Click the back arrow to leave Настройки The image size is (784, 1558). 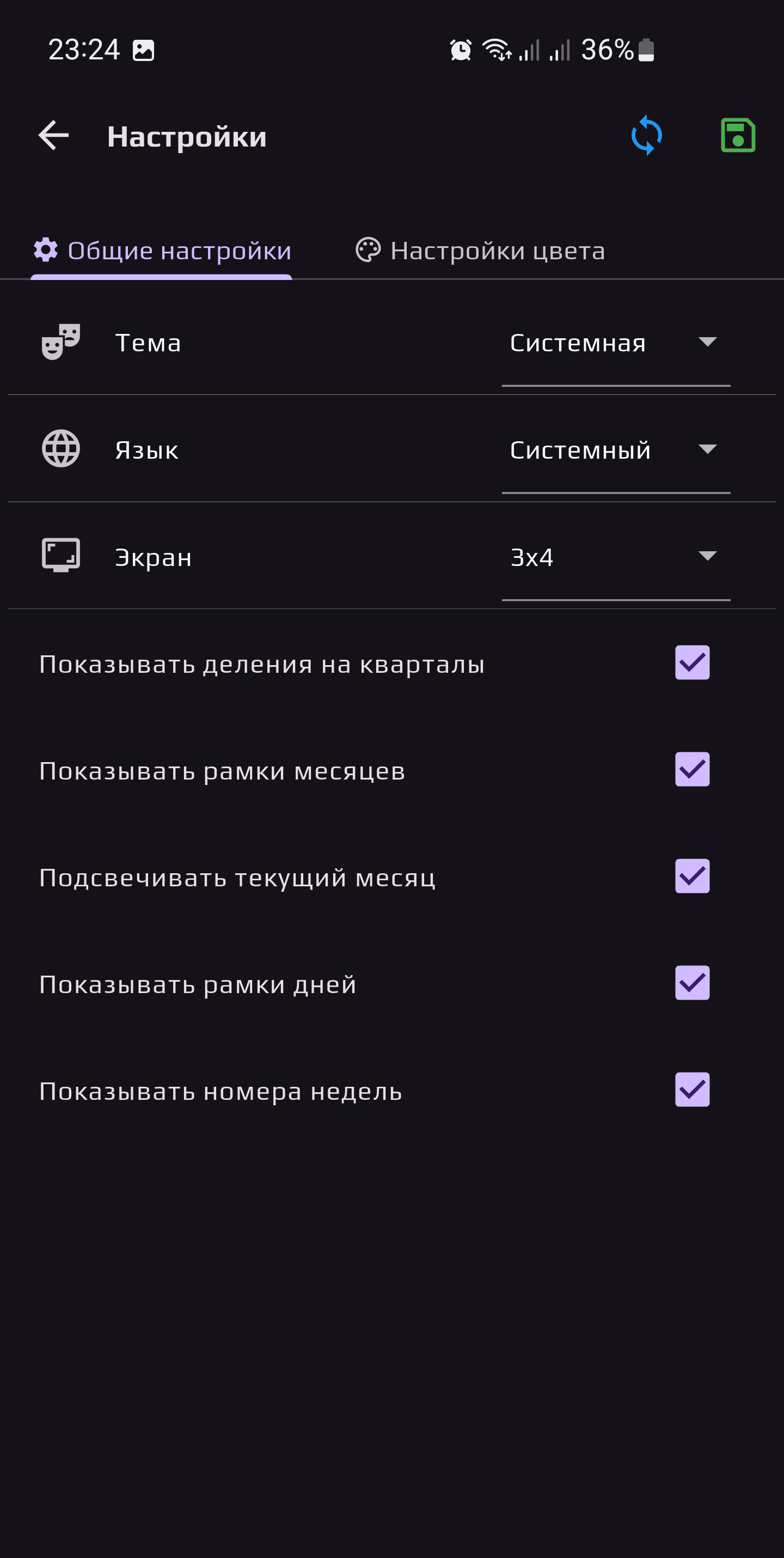click(53, 136)
